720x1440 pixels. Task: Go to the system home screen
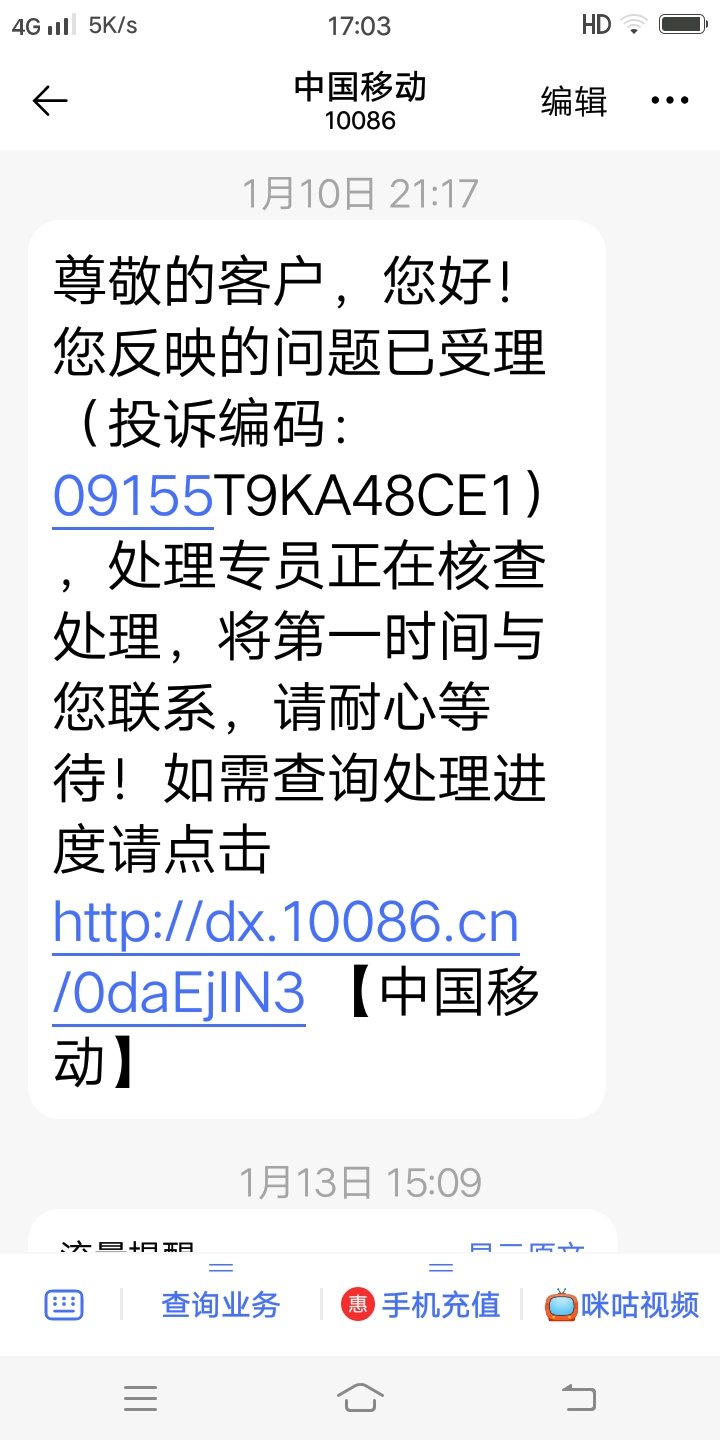coord(360,1397)
